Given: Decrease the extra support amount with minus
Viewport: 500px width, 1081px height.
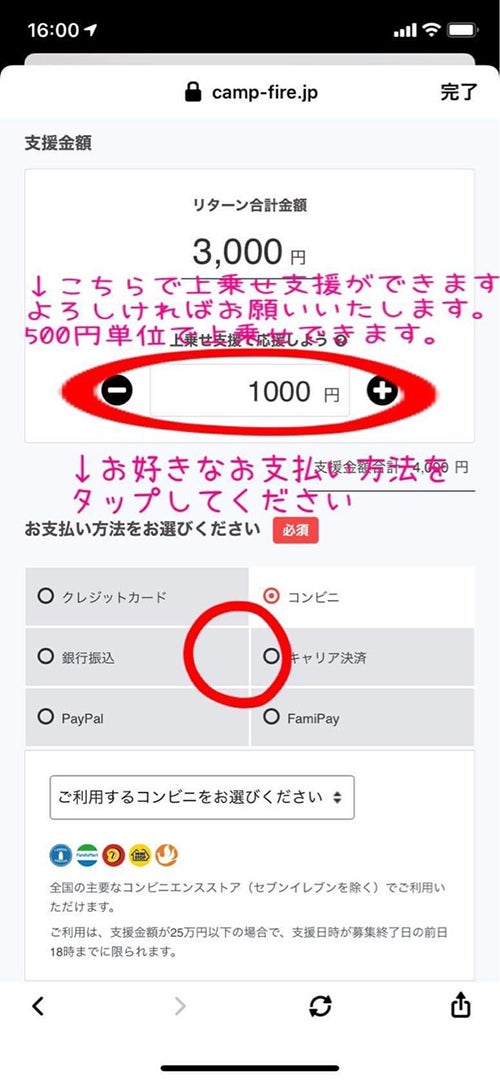Looking at the screenshot, I should click(117, 391).
